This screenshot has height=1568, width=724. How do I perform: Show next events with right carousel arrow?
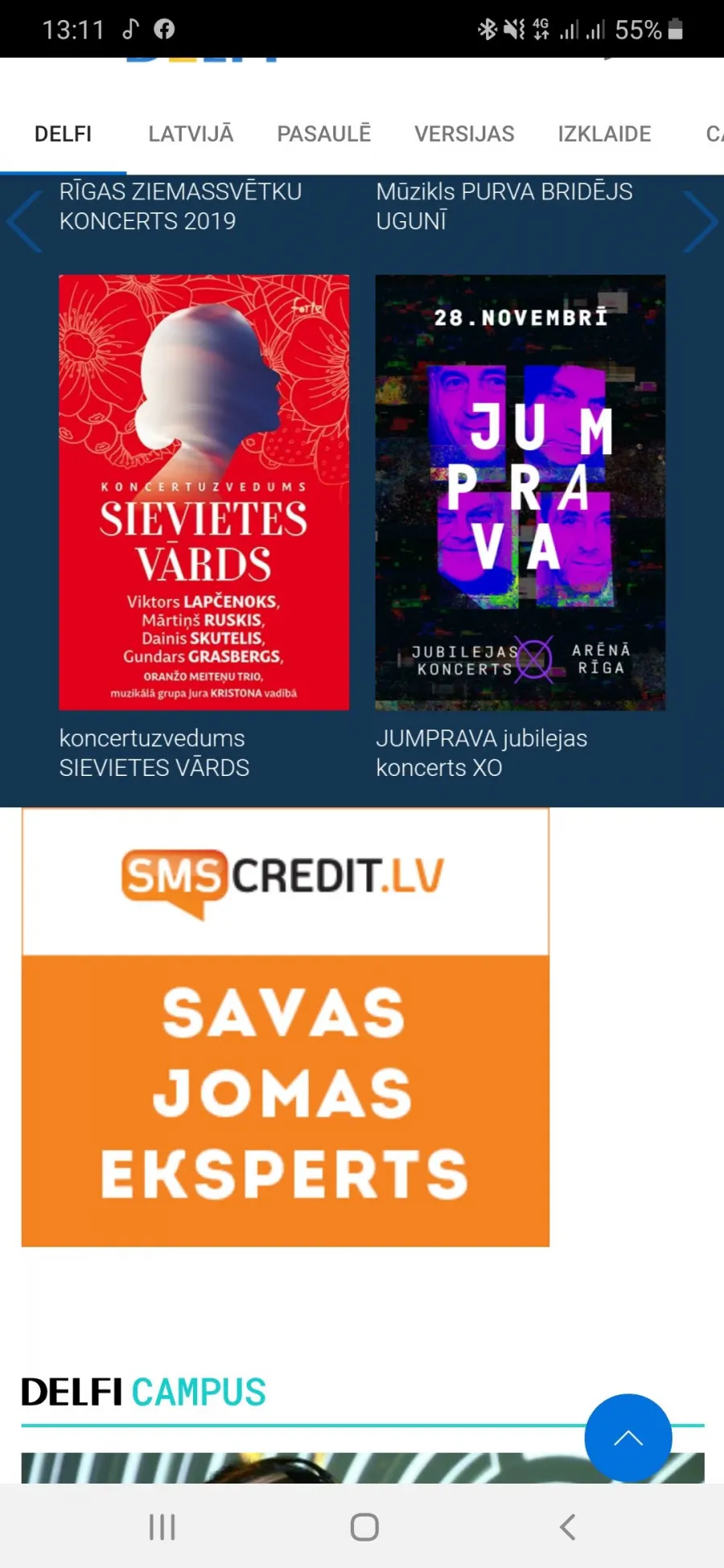pos(699,221)
